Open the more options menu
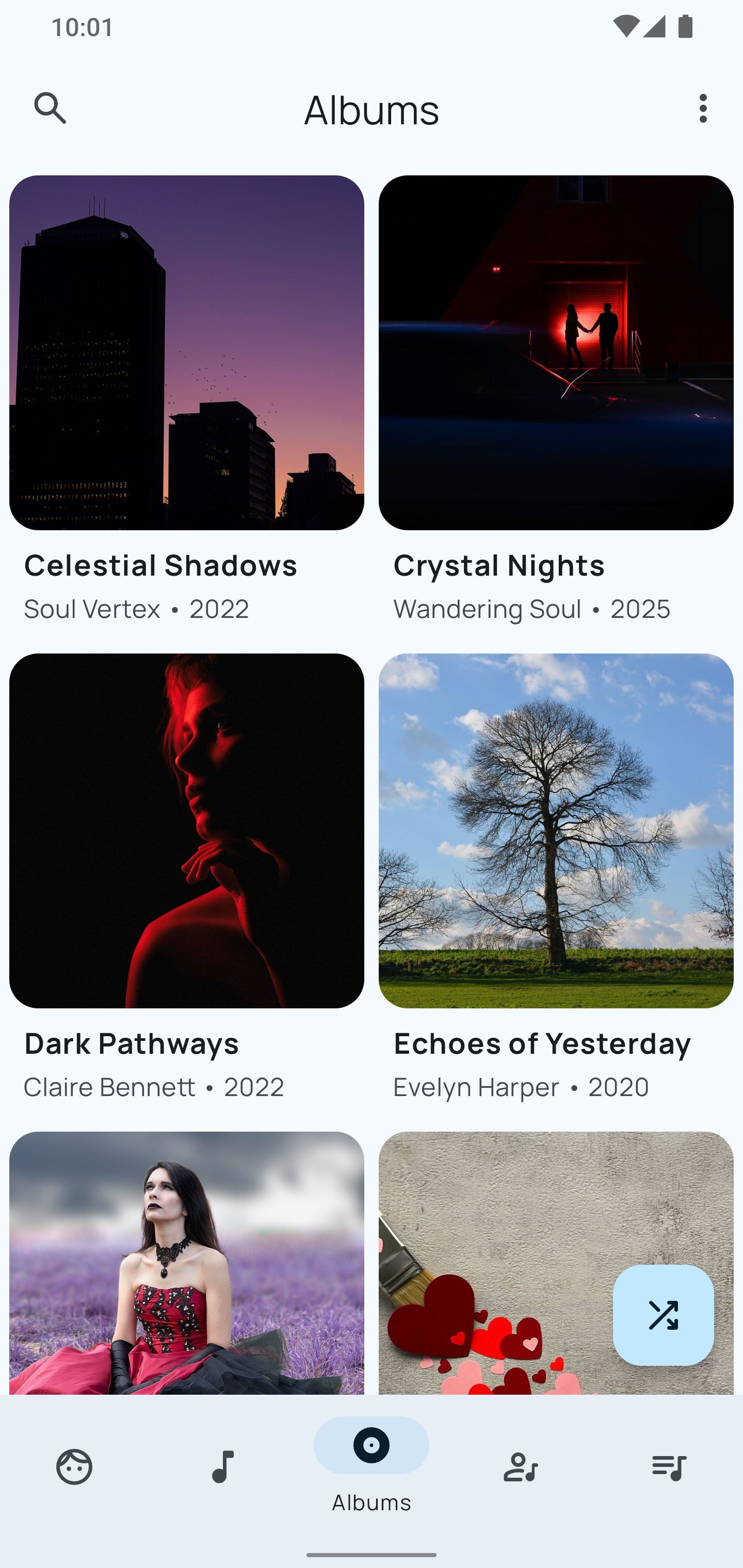 point(703,108)
